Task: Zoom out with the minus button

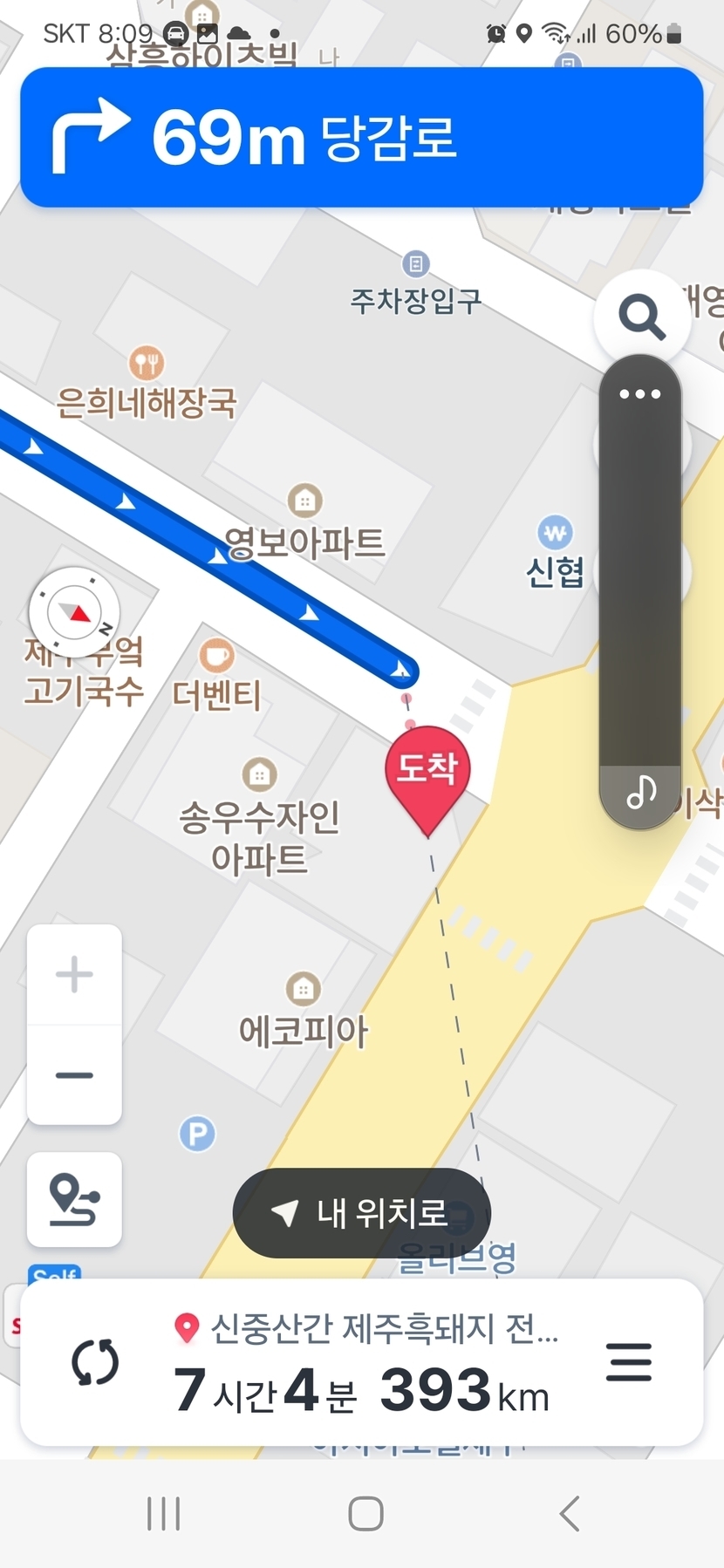Action: point(74,1075)
